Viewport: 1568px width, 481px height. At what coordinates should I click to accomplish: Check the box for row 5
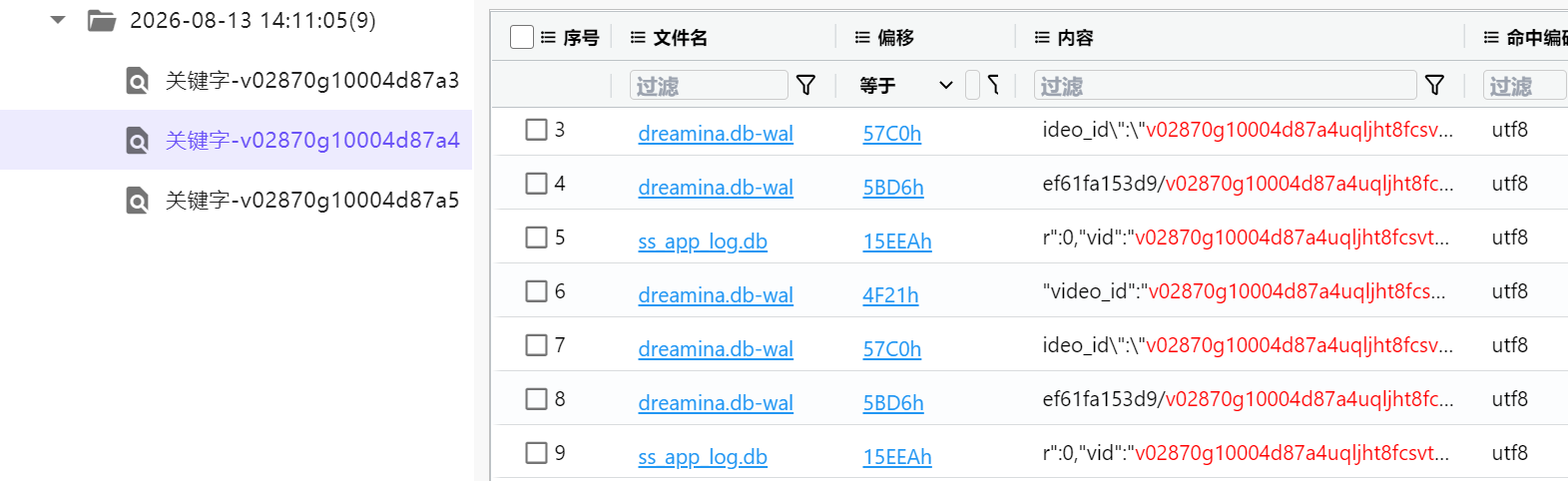536,238
